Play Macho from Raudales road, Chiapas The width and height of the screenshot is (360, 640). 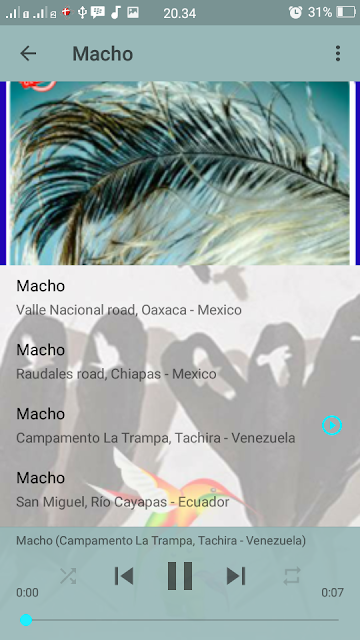pos(180,362)
